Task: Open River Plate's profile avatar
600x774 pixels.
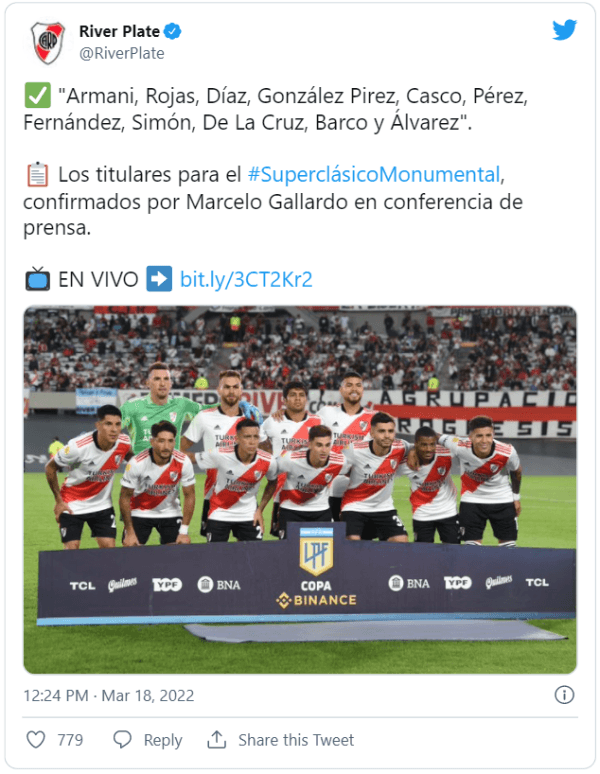Action: coord(48,42)
